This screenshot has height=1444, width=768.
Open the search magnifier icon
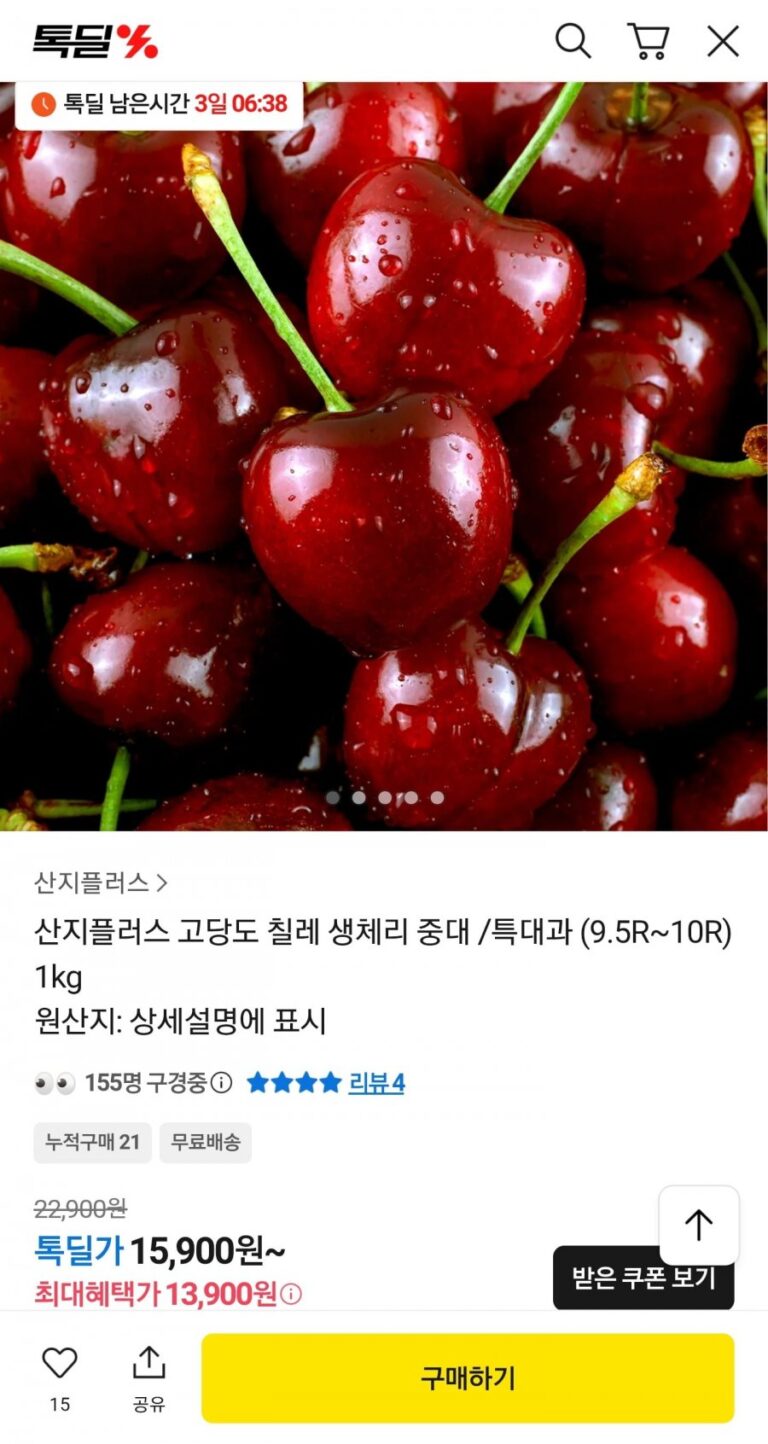click(x=573, y=41)
